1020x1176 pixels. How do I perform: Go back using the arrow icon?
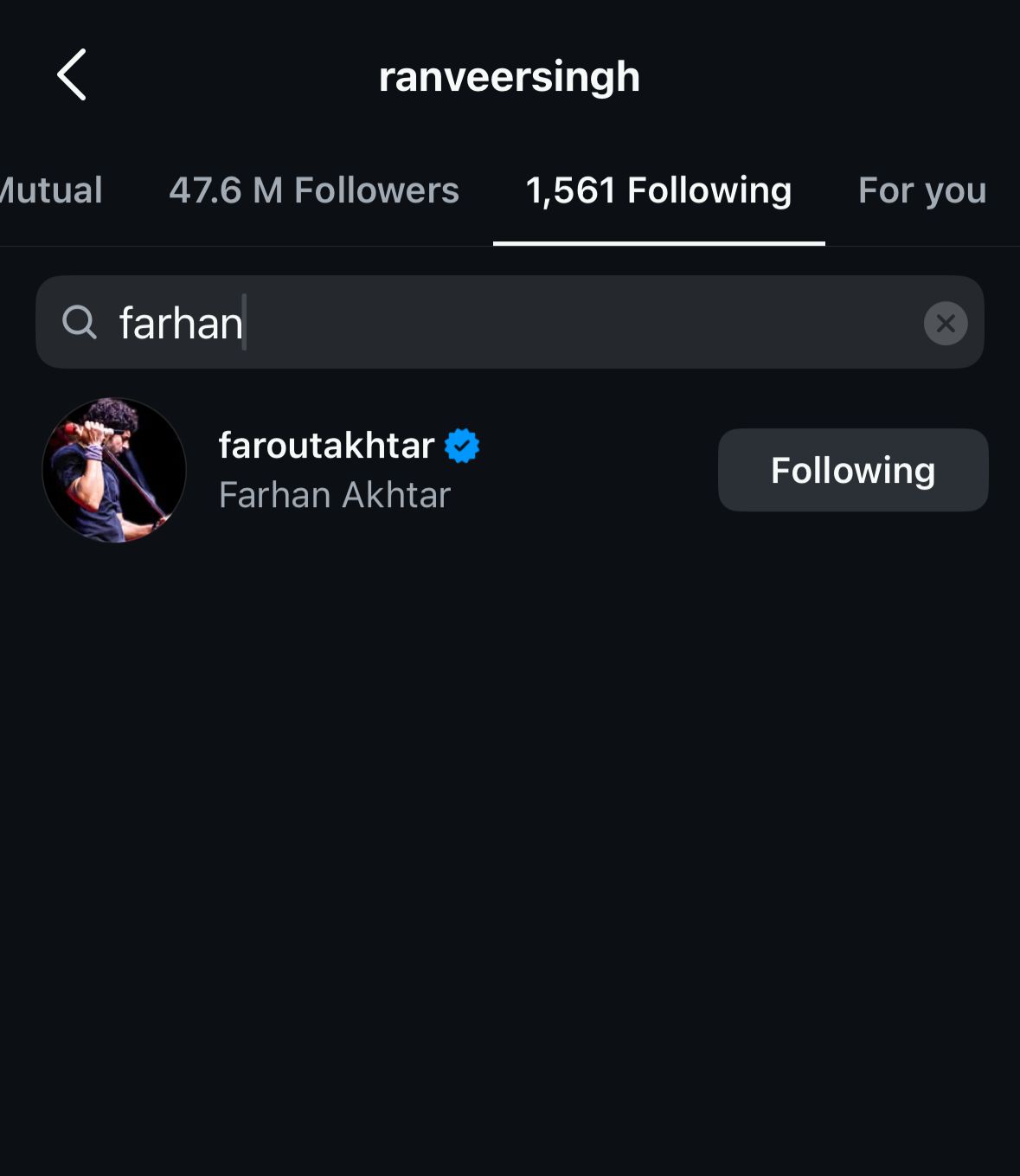click(72, 75)
